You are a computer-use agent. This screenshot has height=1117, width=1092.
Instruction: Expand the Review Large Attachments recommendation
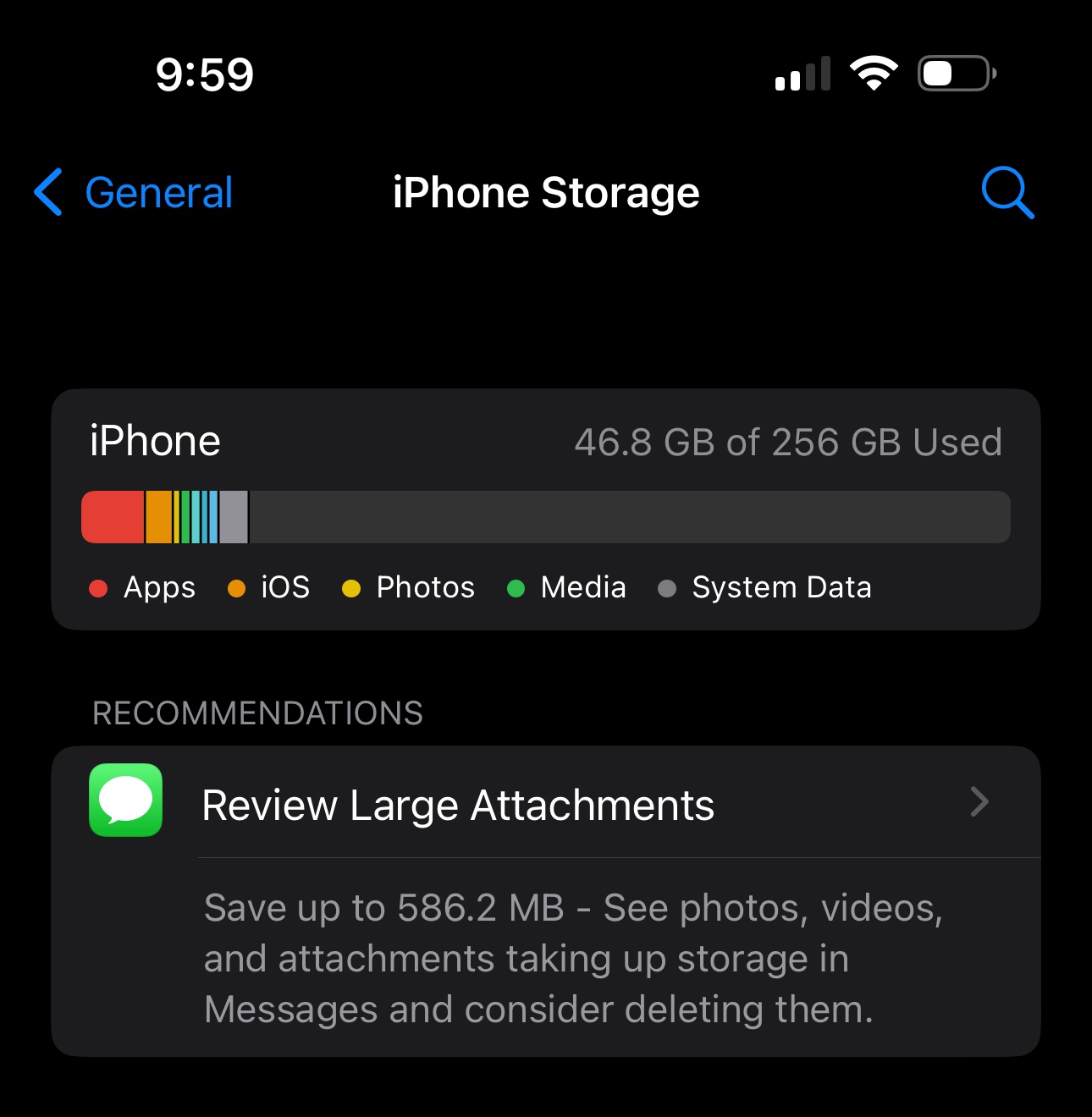point(458,805)
